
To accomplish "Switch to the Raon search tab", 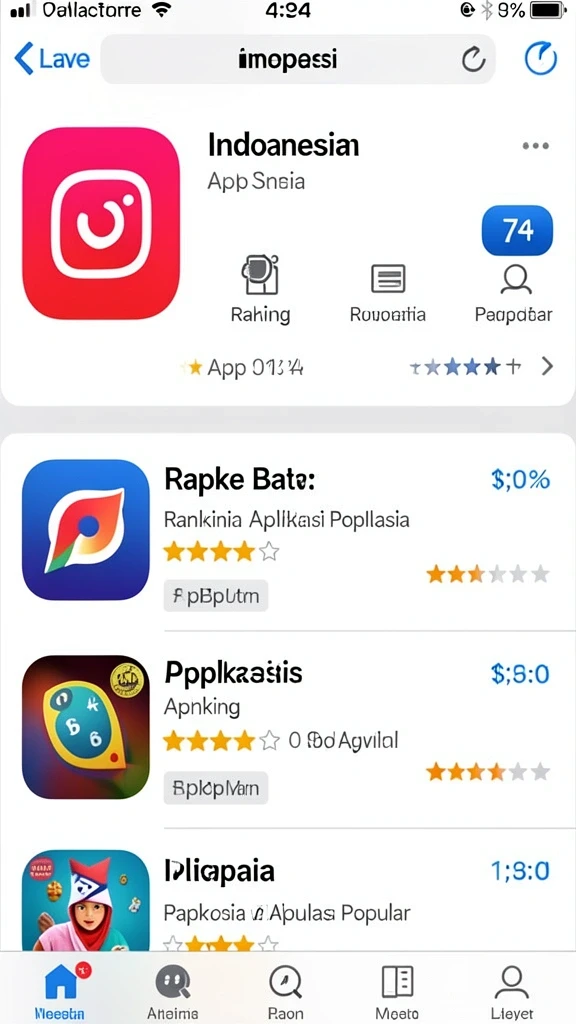I will pyautogui.click(x=285, y=991).
